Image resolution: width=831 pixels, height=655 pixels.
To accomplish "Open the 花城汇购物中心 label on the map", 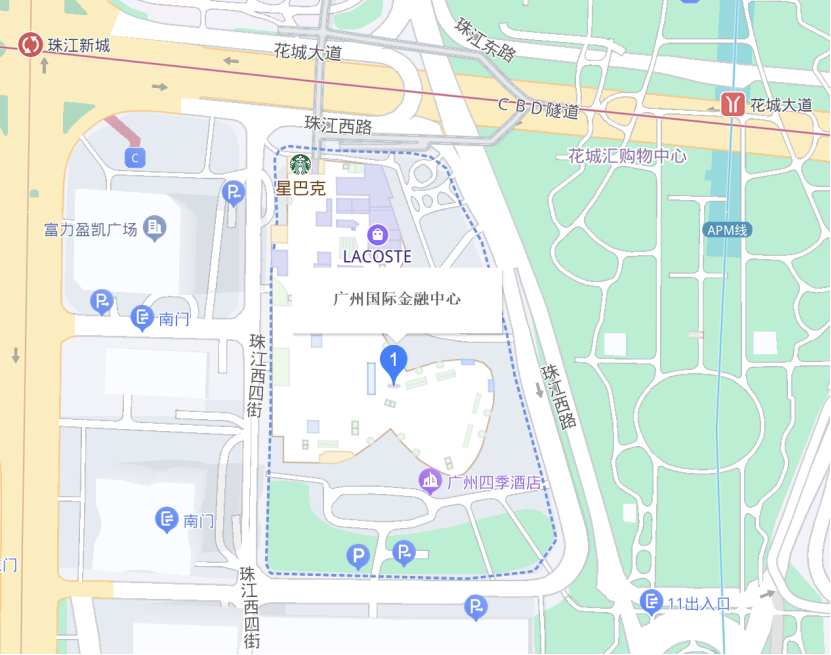I will 627,156.
